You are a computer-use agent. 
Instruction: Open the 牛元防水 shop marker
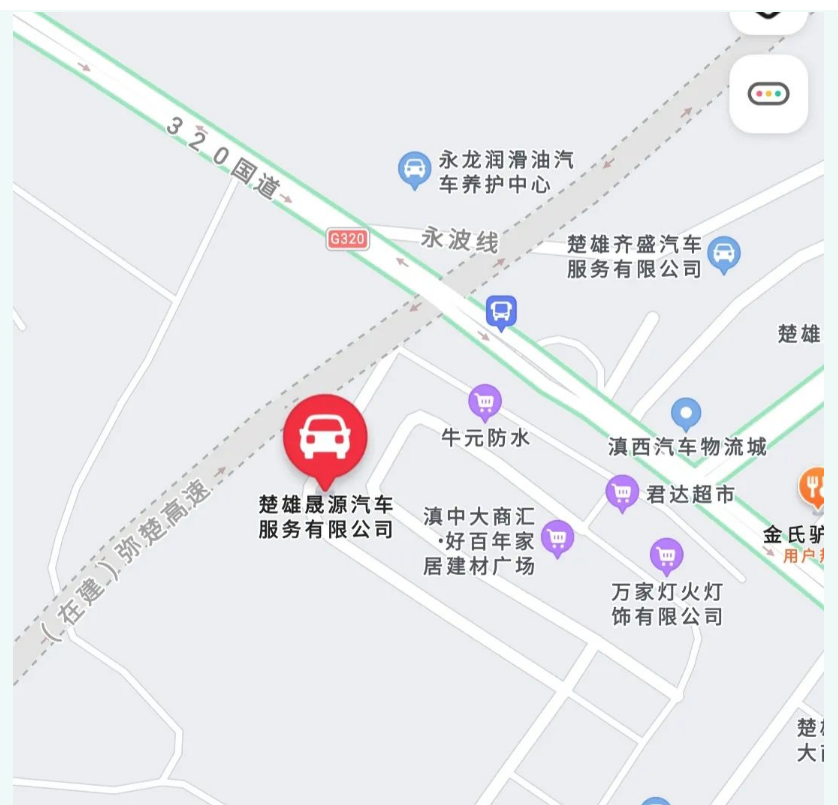(485, 402)
